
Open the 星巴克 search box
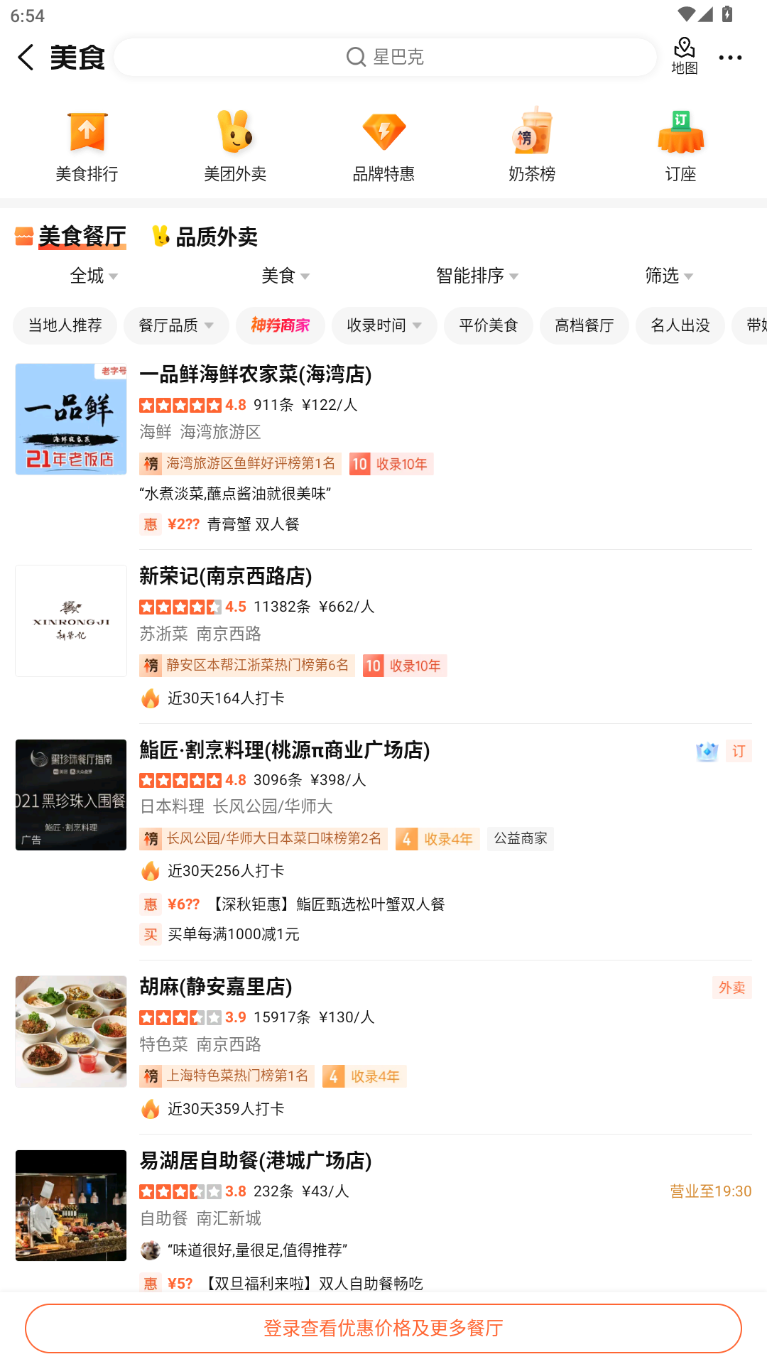385,57
